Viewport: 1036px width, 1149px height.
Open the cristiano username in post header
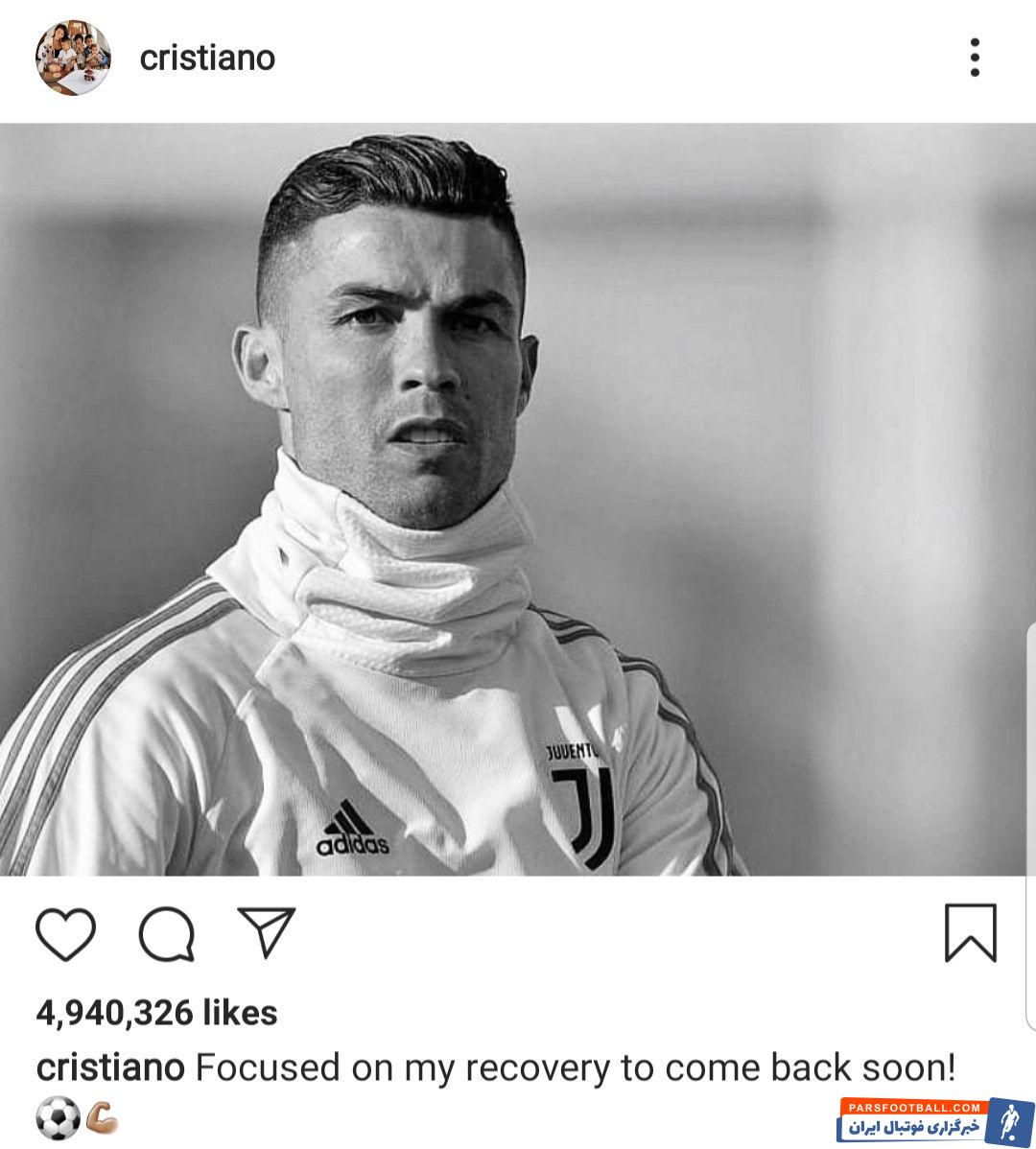(x=207, y=58)
